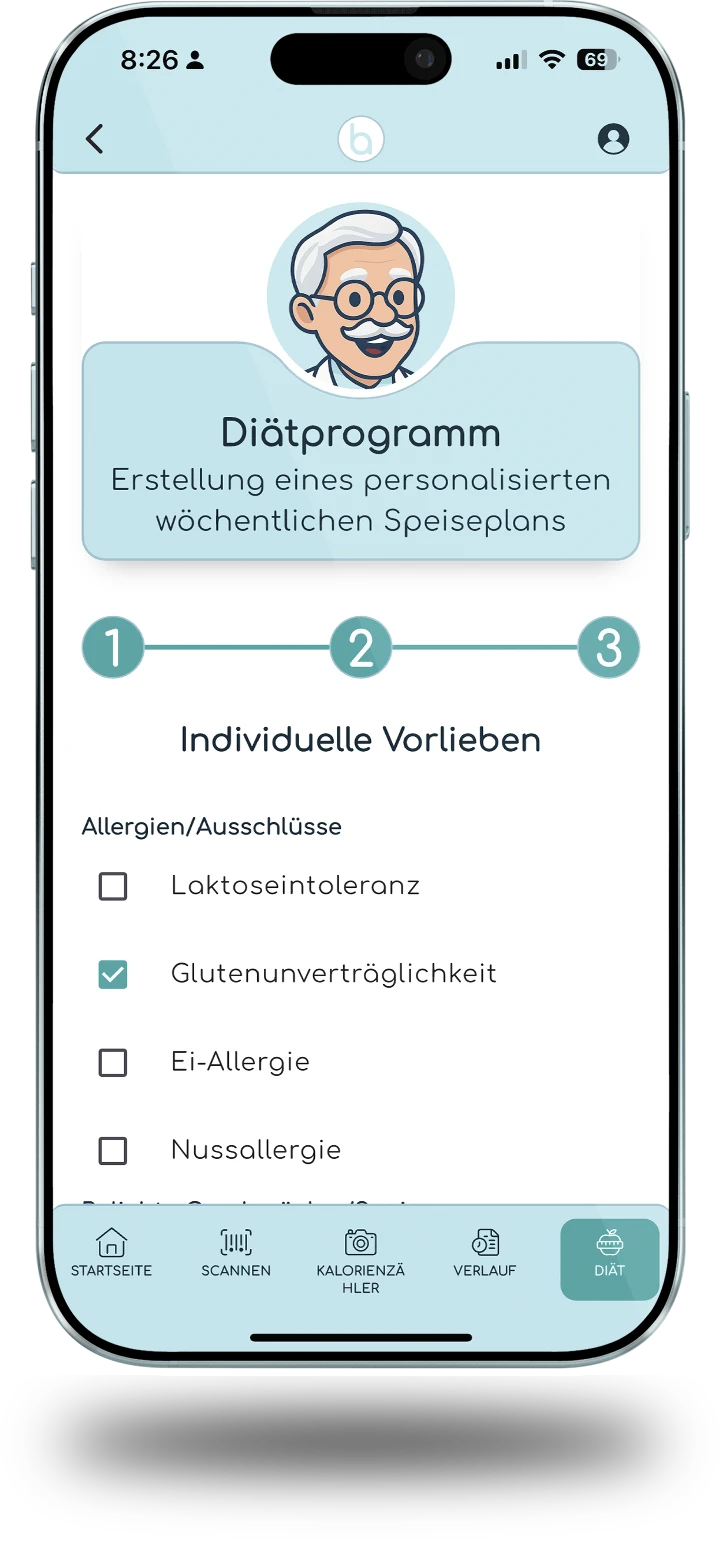Jump to step 3 of the wizard
The width and height of the screenshot is (720, 1545).
[608, 648]
